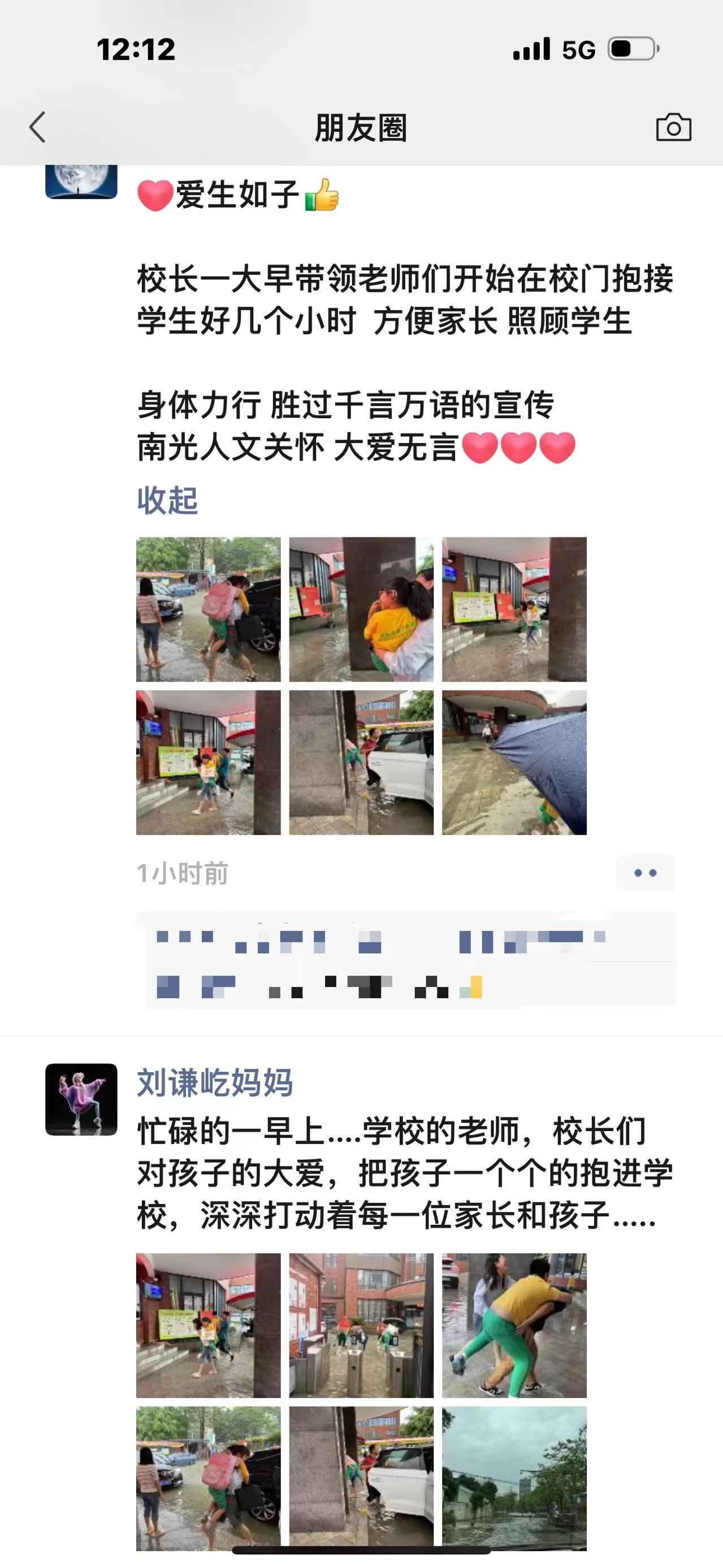View the first photo in the top post
The width and height of the screenshot is (723, 1568).
[x=208, y=609]
